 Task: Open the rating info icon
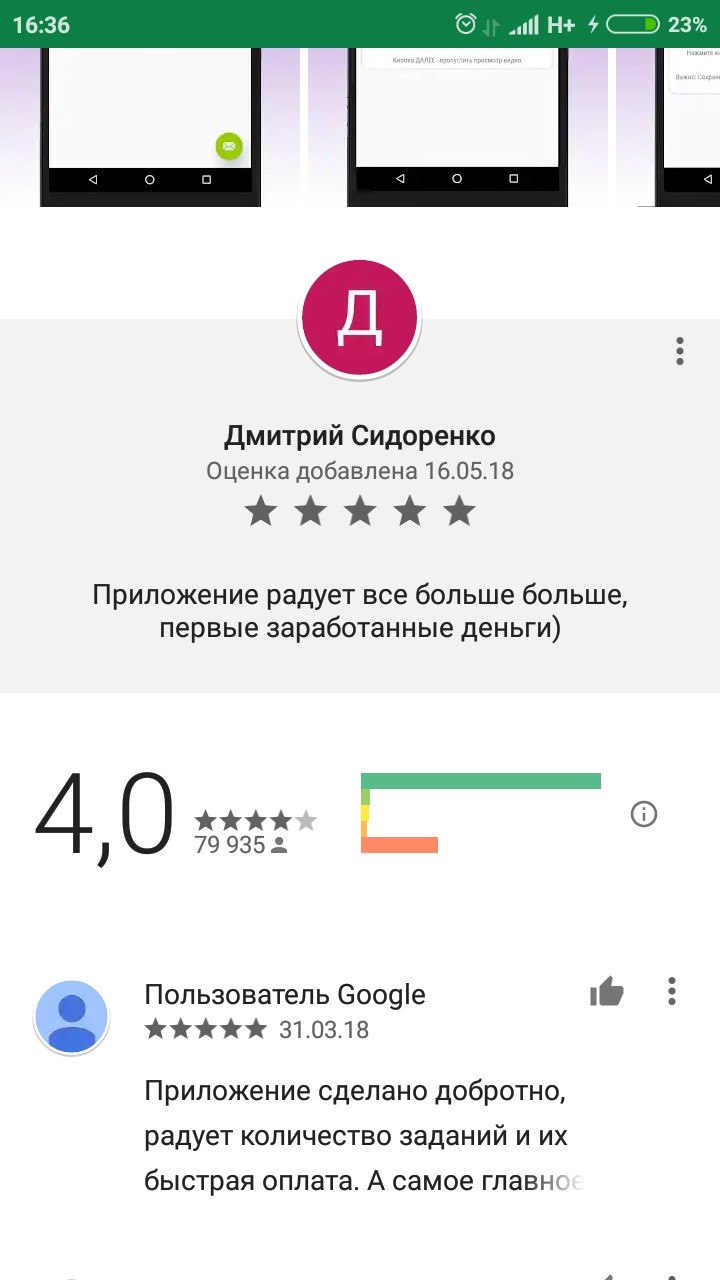pyautogui.click(x=644, y=815)
